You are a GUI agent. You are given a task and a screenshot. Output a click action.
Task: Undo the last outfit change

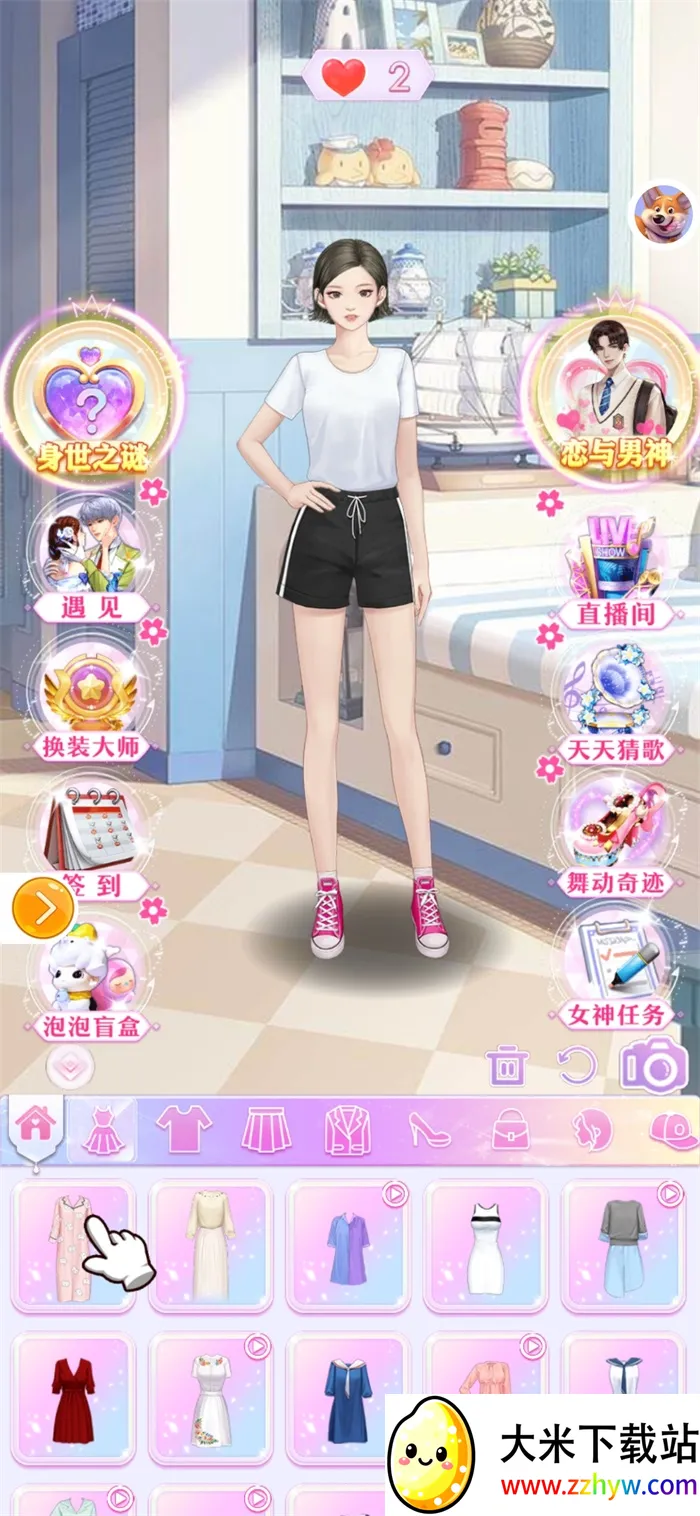(x=578, y=1066)
